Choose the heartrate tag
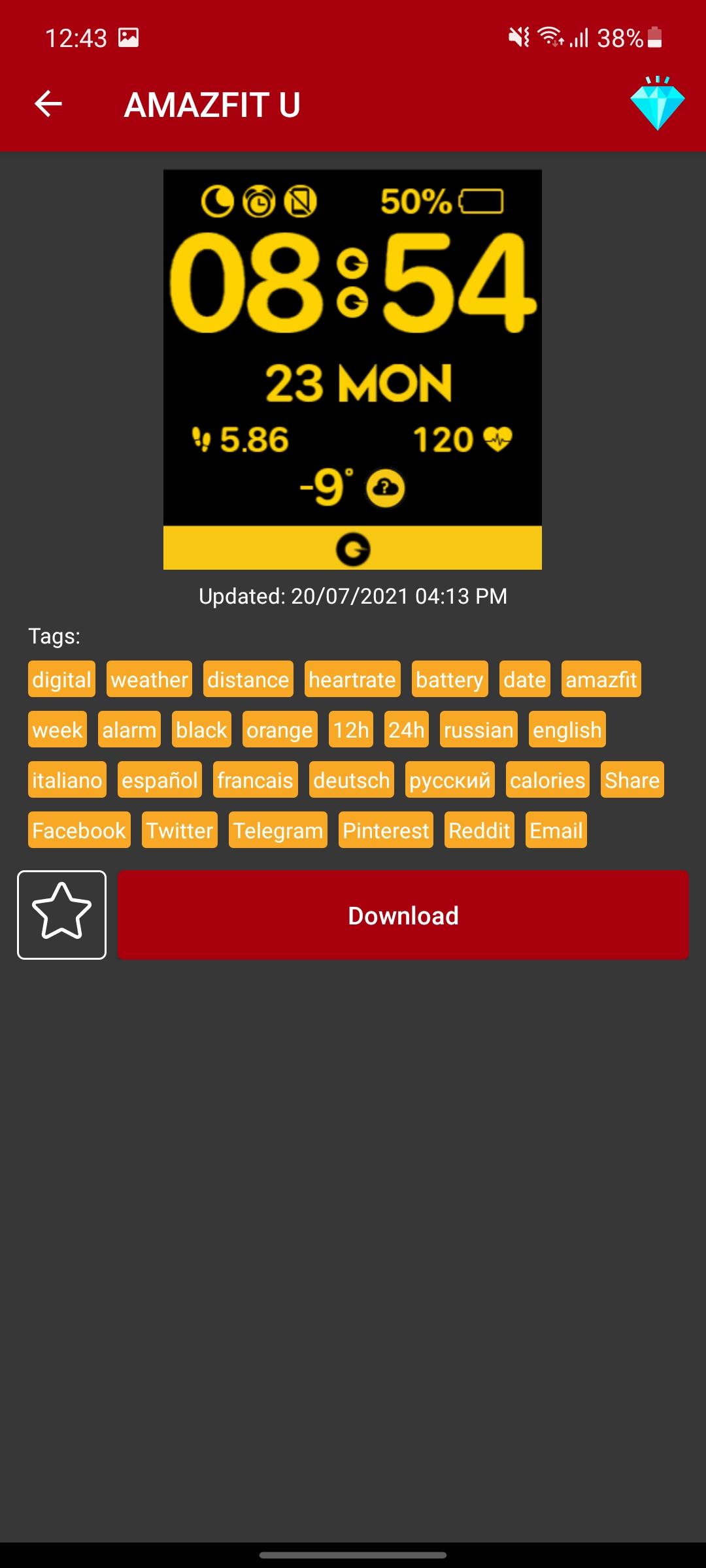Screen dimensions: 706x1568 352,679
